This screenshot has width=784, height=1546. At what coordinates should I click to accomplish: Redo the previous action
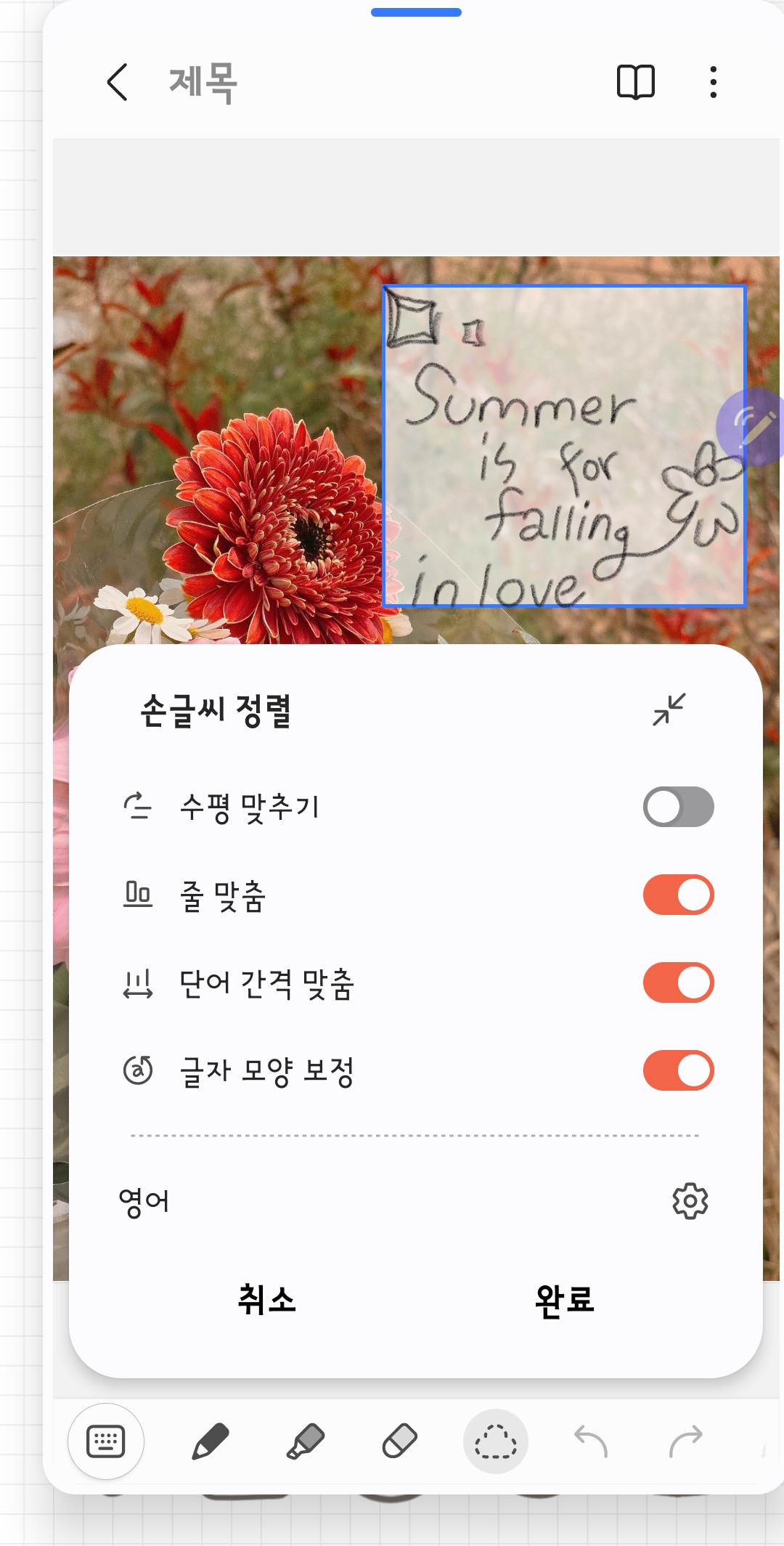point(685,1441)
